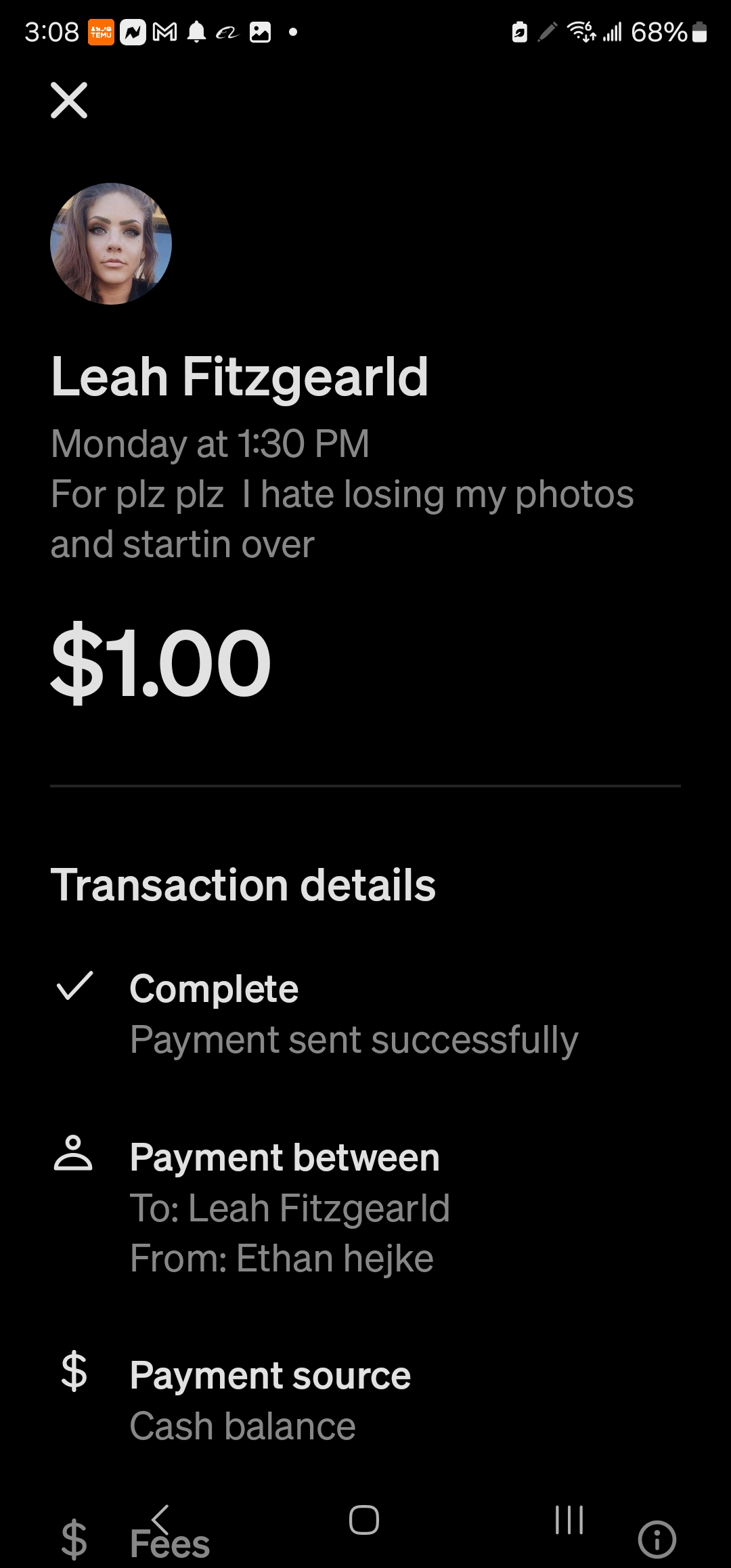The image size is (731, 1568).
Task: Tap the info icon next to Fees
Action: 657,1539
